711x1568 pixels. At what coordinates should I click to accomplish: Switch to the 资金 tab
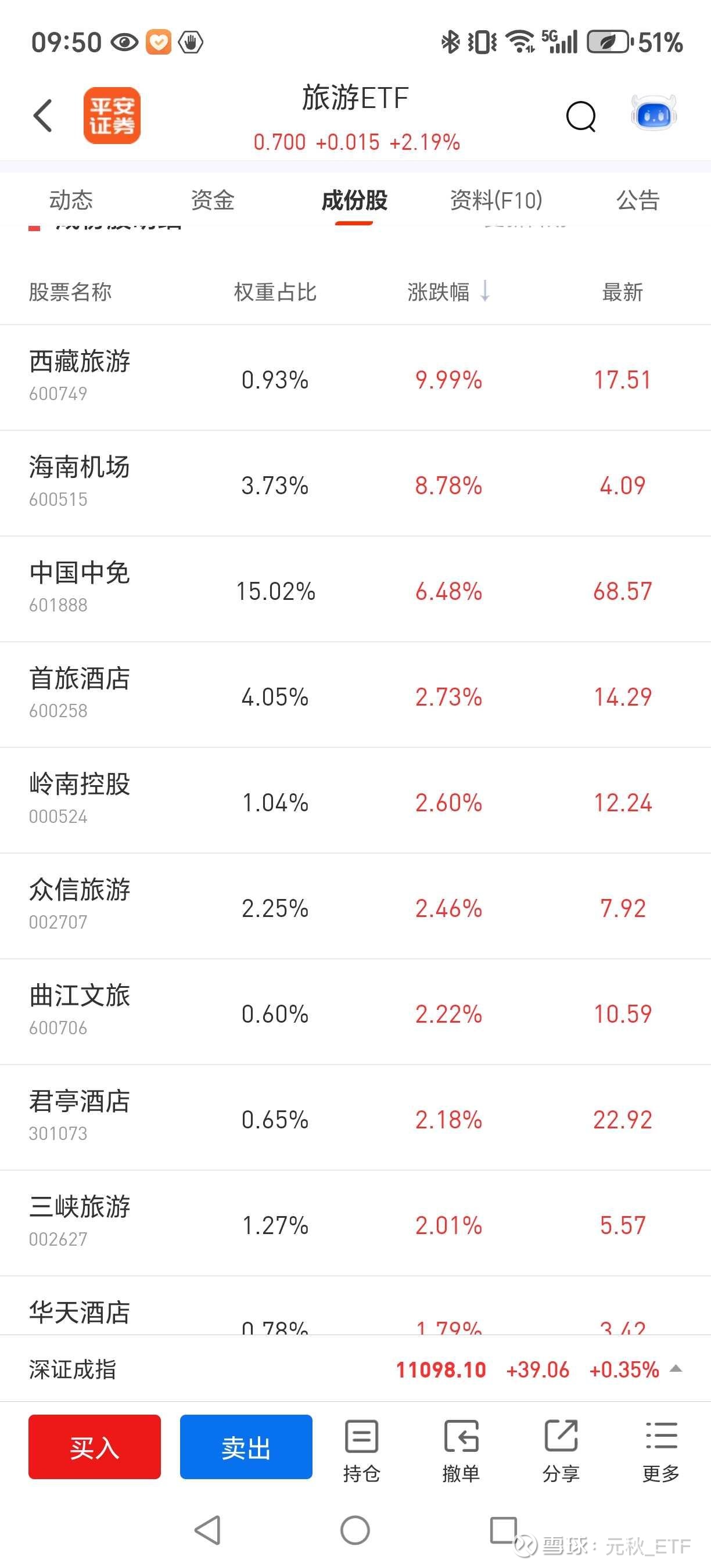coord(213,200)
